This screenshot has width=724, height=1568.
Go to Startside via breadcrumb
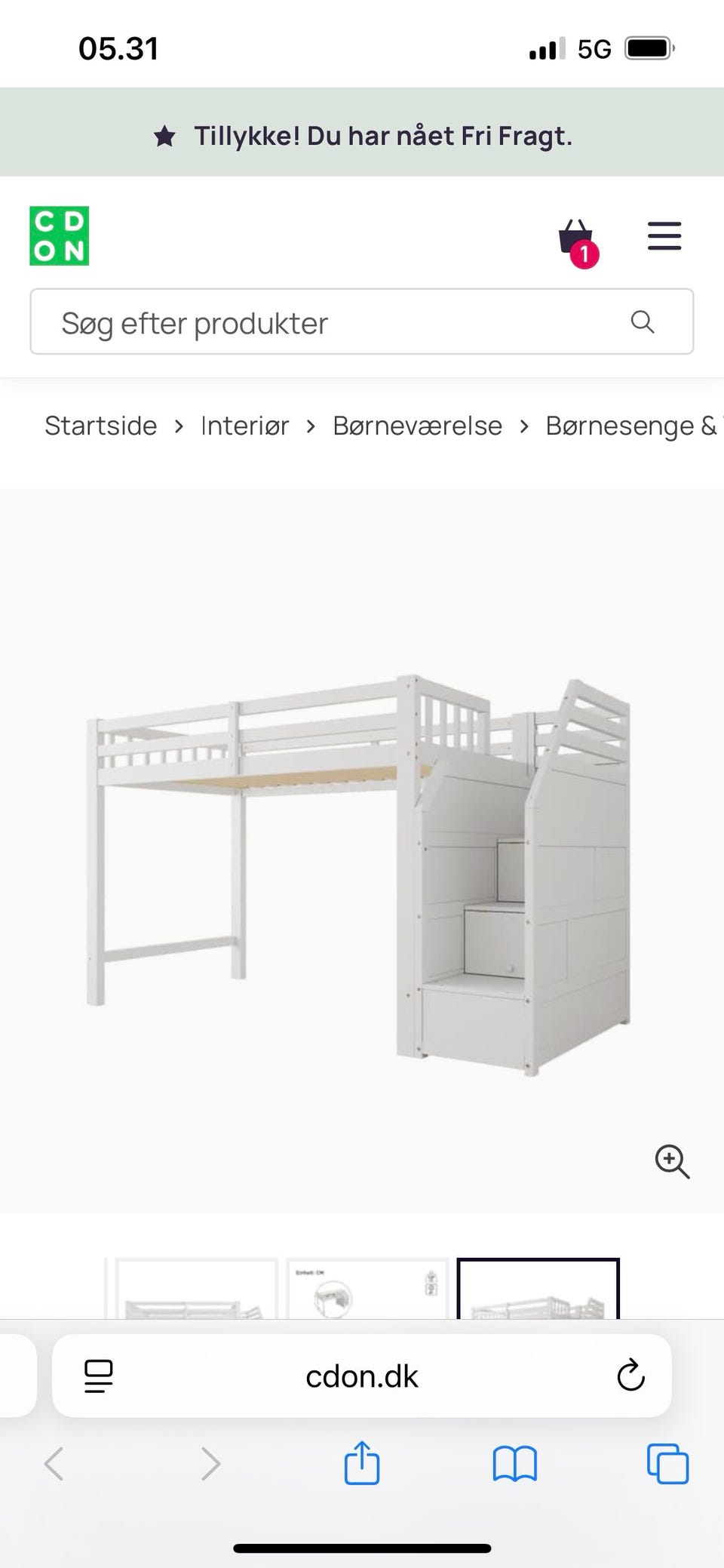pos(100,426)
